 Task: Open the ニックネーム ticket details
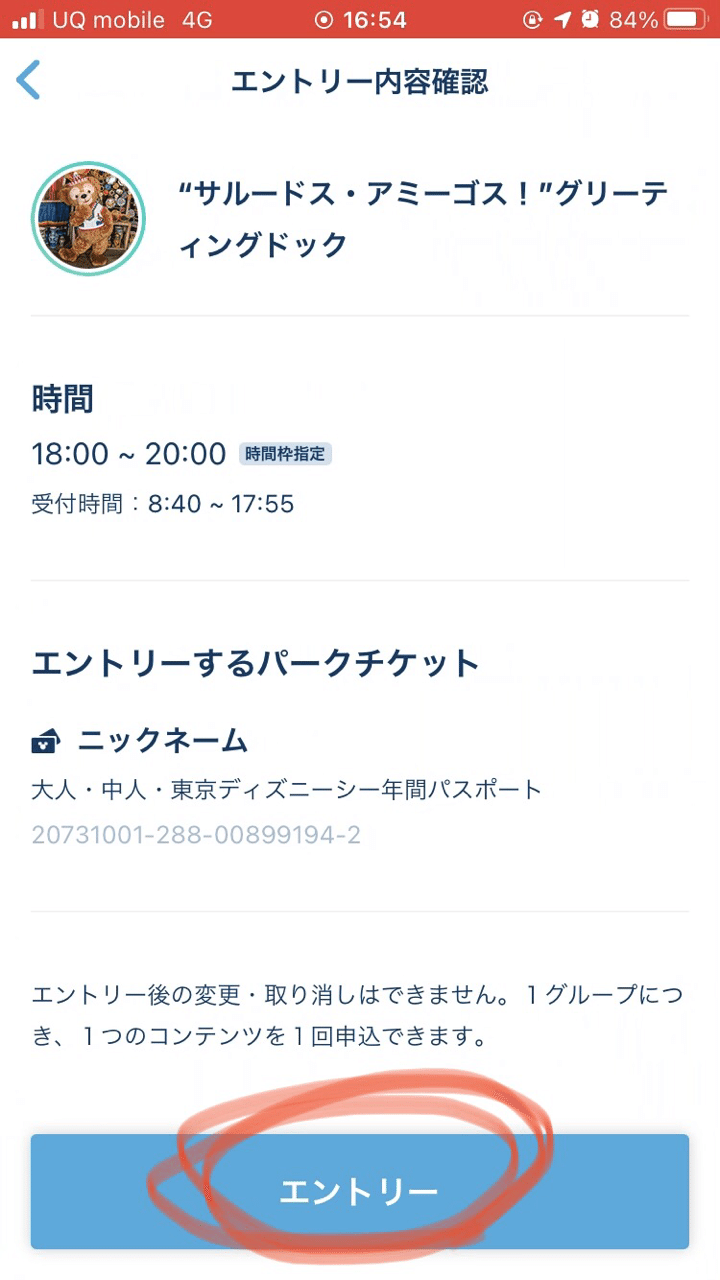tap(163, 741)
